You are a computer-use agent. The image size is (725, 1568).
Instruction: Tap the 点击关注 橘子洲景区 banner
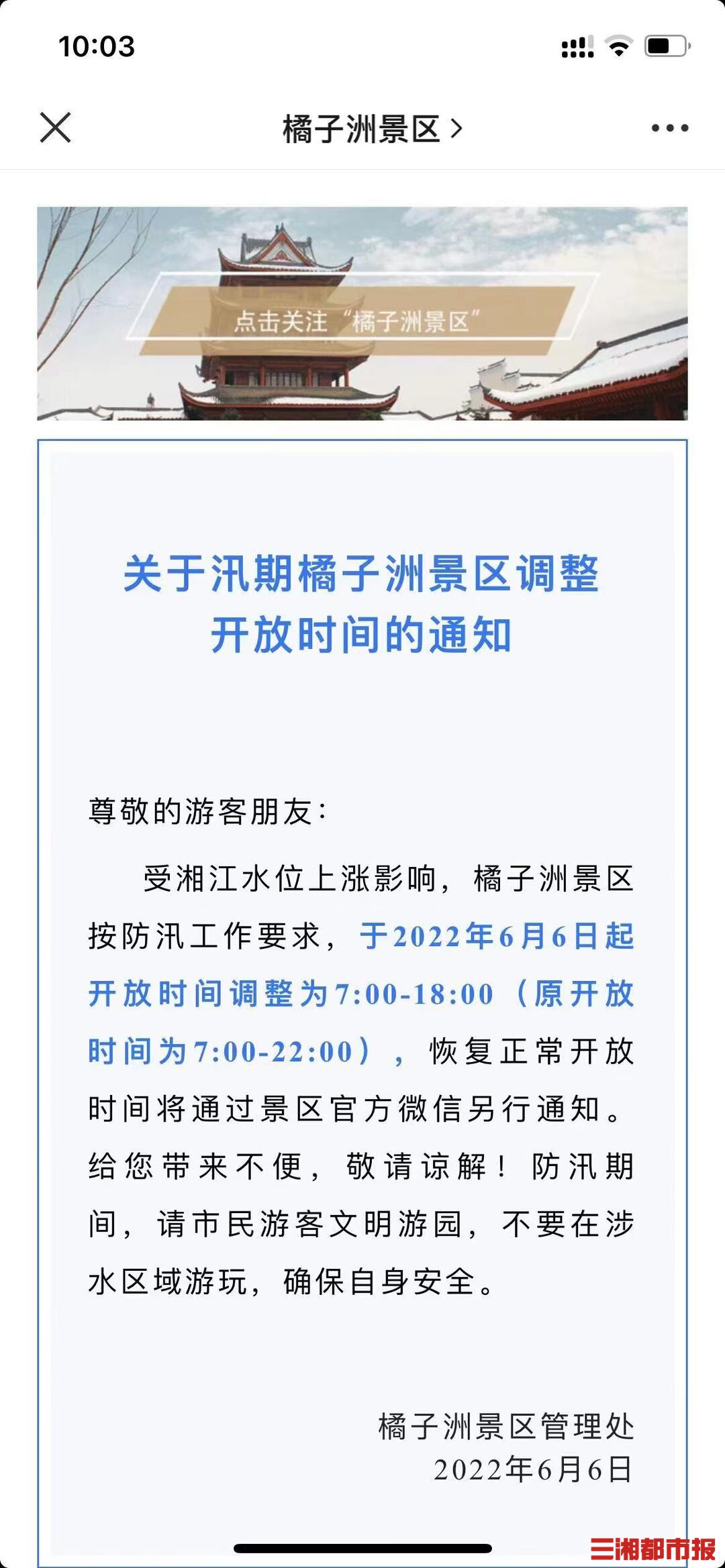coord(362,313)
